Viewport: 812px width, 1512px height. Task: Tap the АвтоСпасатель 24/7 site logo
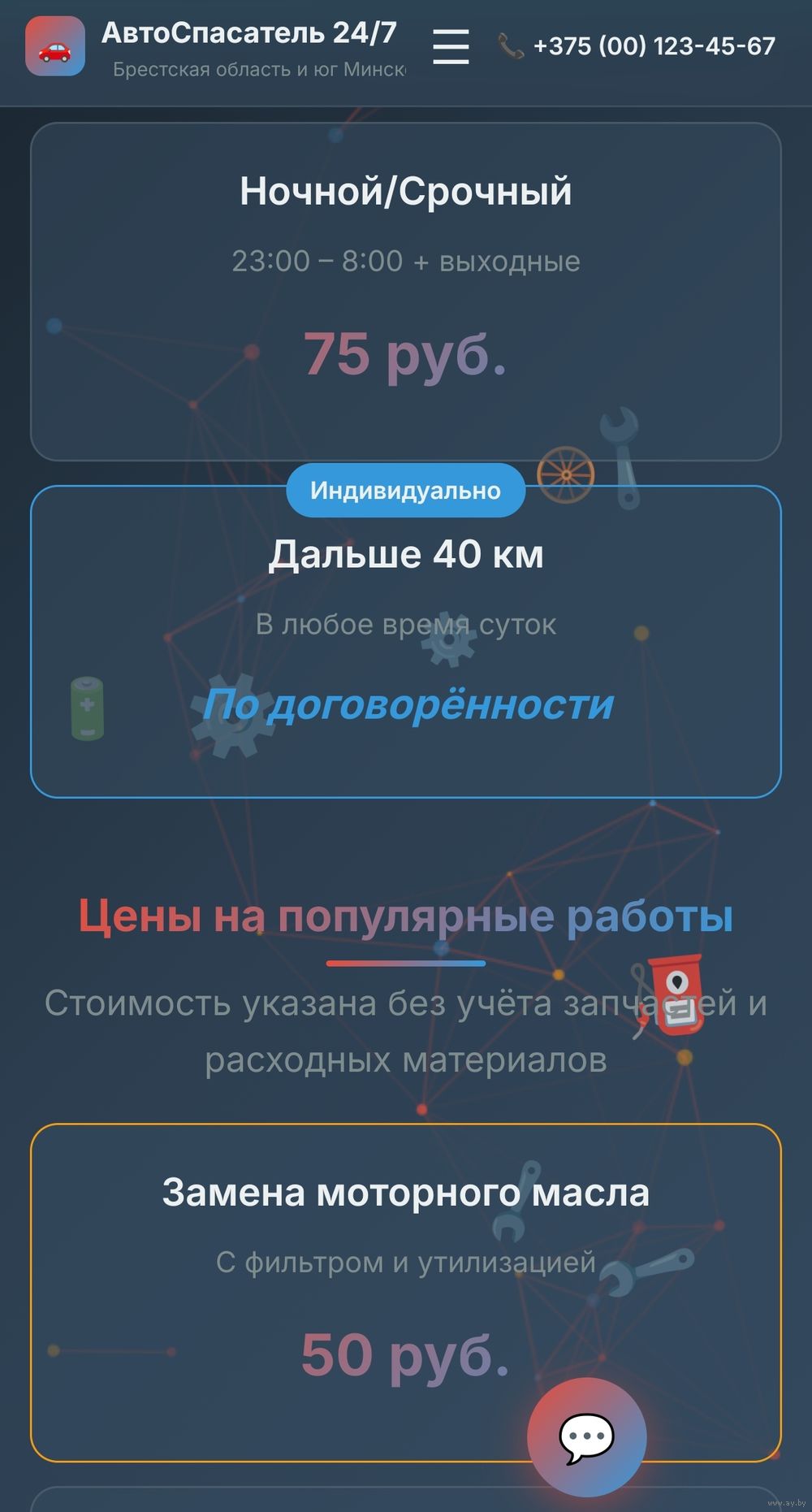point(55,46)
